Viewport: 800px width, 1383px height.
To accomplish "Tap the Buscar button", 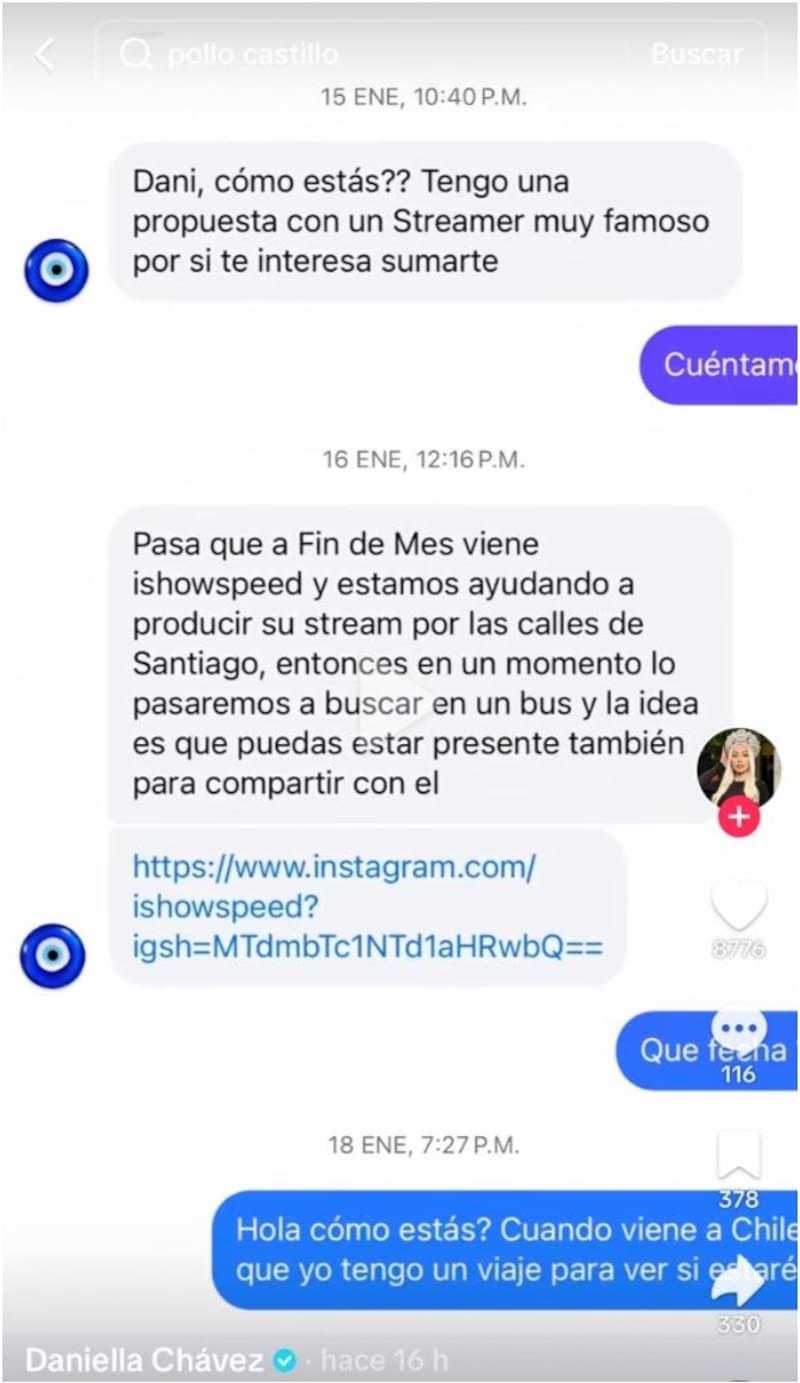I will pyautogui.click(x=696, y=54).
